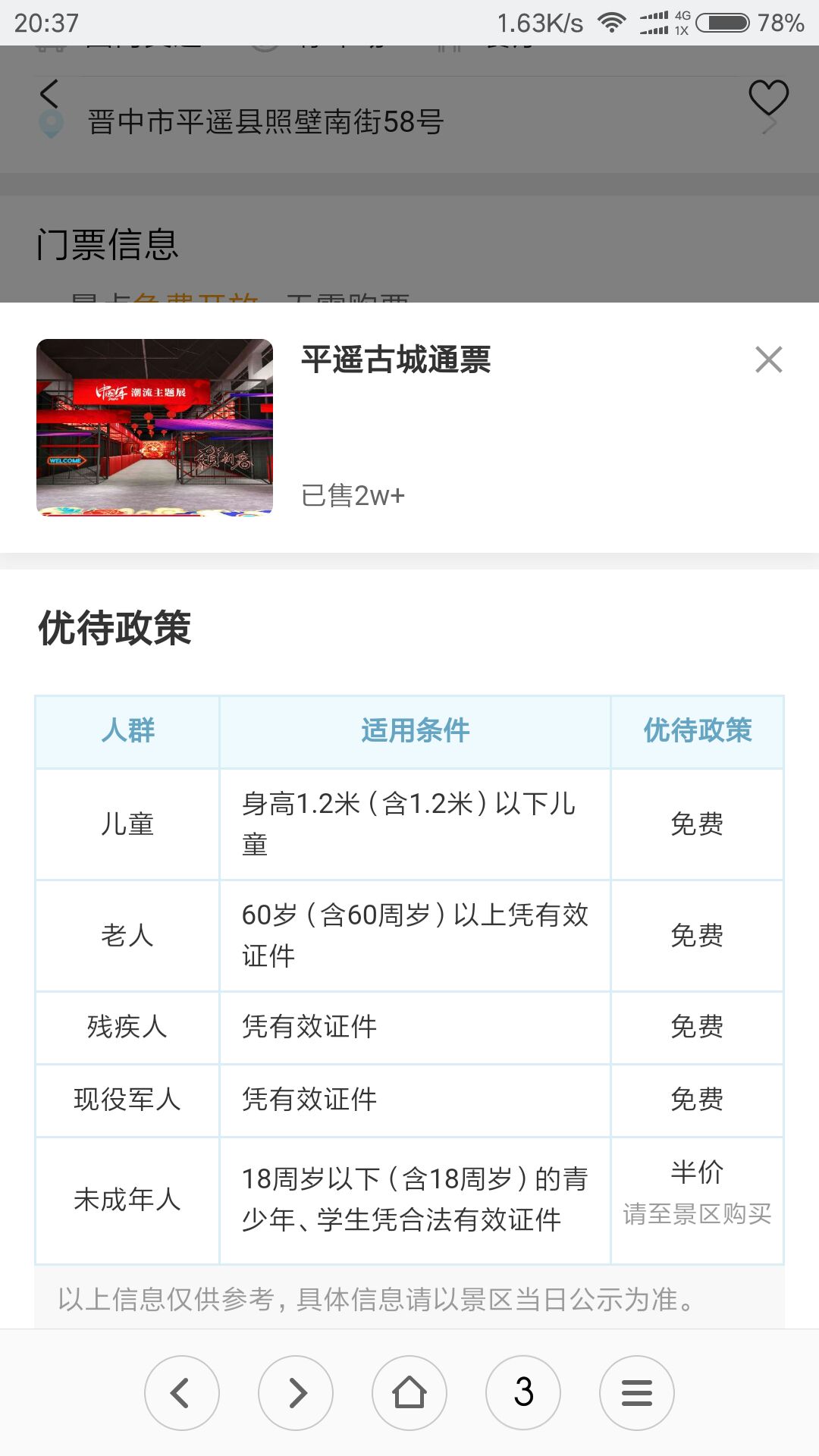Go forward with the browser forward button
Viewport: 819px width, 1456px height.
[296, 1393]
